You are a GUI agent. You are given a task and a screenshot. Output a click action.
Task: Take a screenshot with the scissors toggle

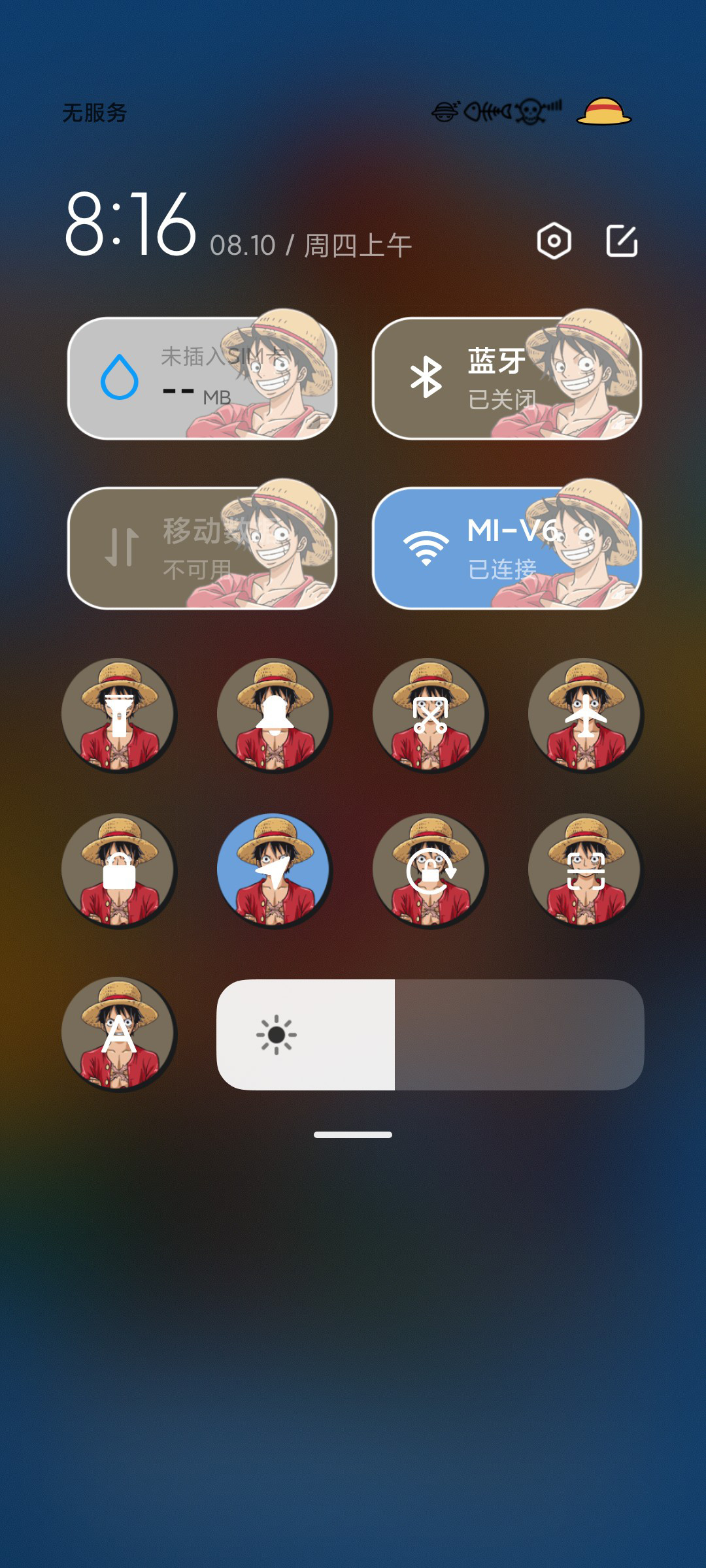430,715
